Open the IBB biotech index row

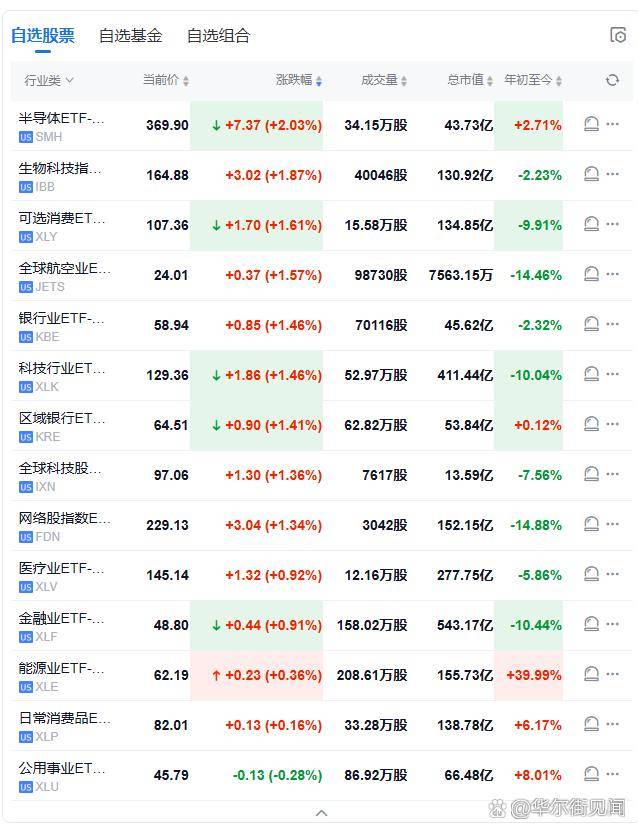pyautogui.click(x=60, y=176)
